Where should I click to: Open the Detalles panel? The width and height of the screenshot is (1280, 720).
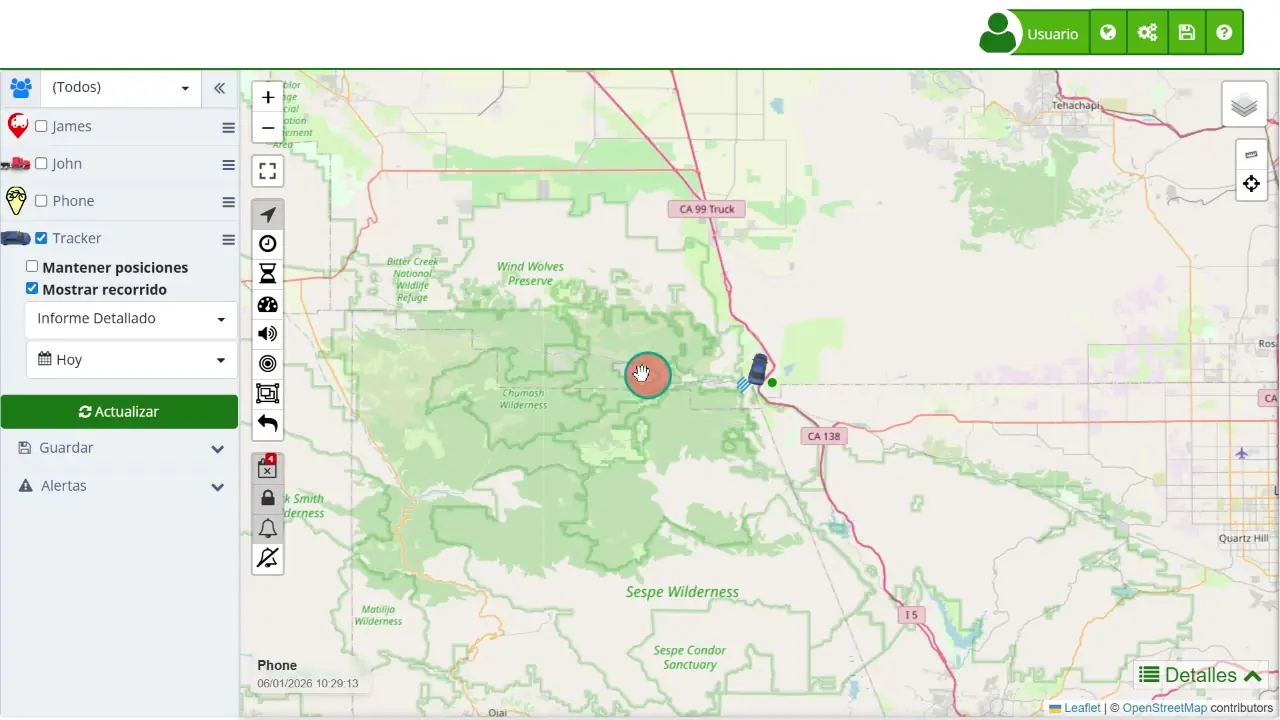point(1200,675)
